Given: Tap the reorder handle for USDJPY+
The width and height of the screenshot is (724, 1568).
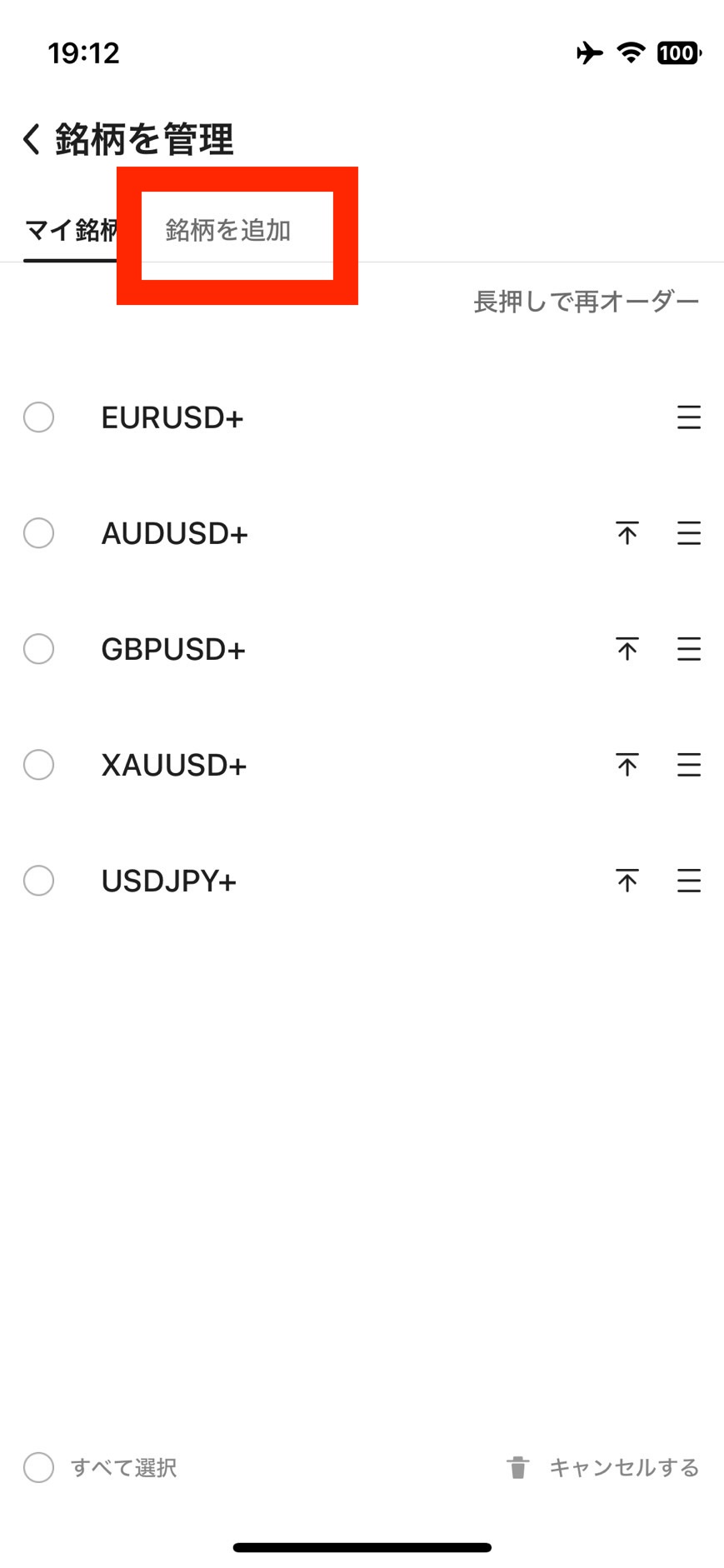Looking at the screenshot, I should [689, 881].
